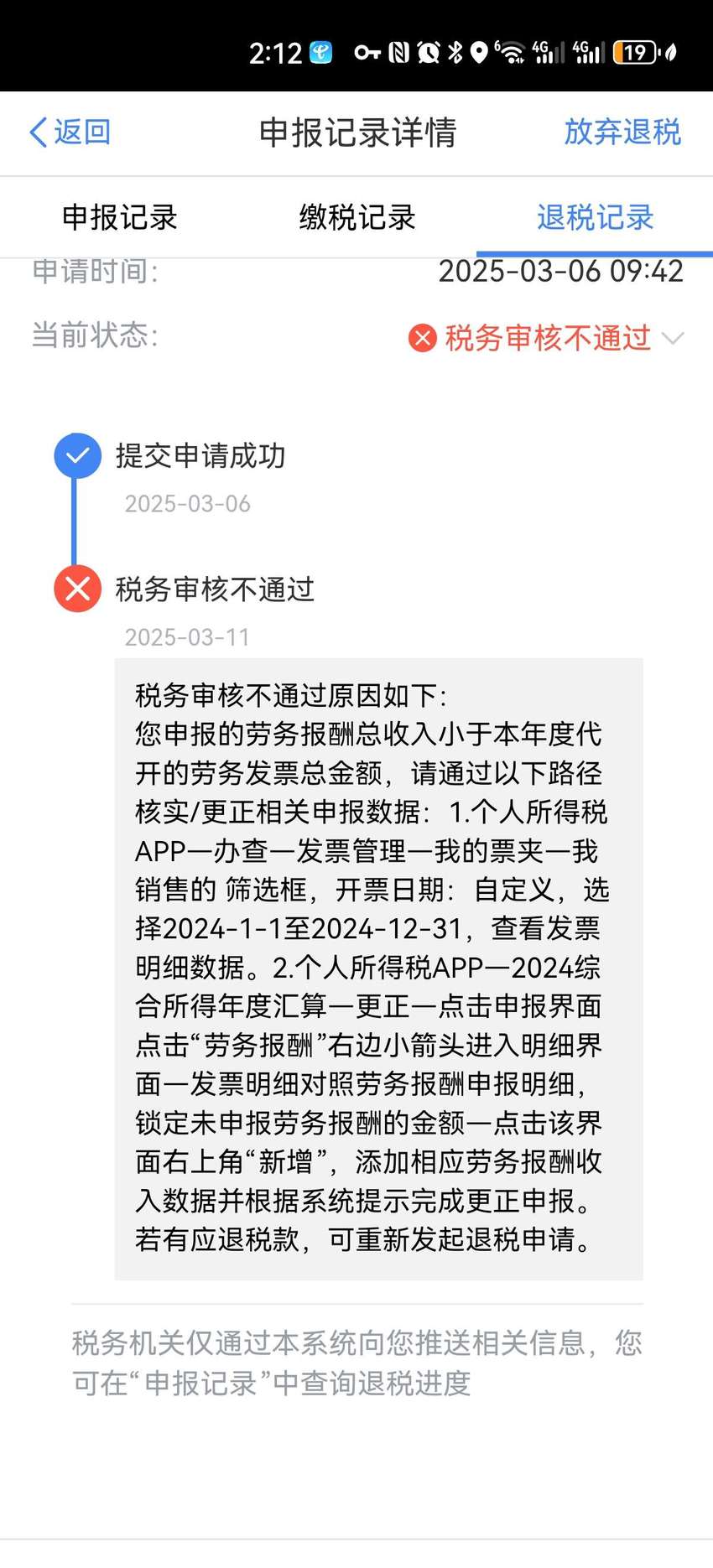Select the 退税记录 tab
The height and width of the screenshot is (1568, 713).
(595, 217)
